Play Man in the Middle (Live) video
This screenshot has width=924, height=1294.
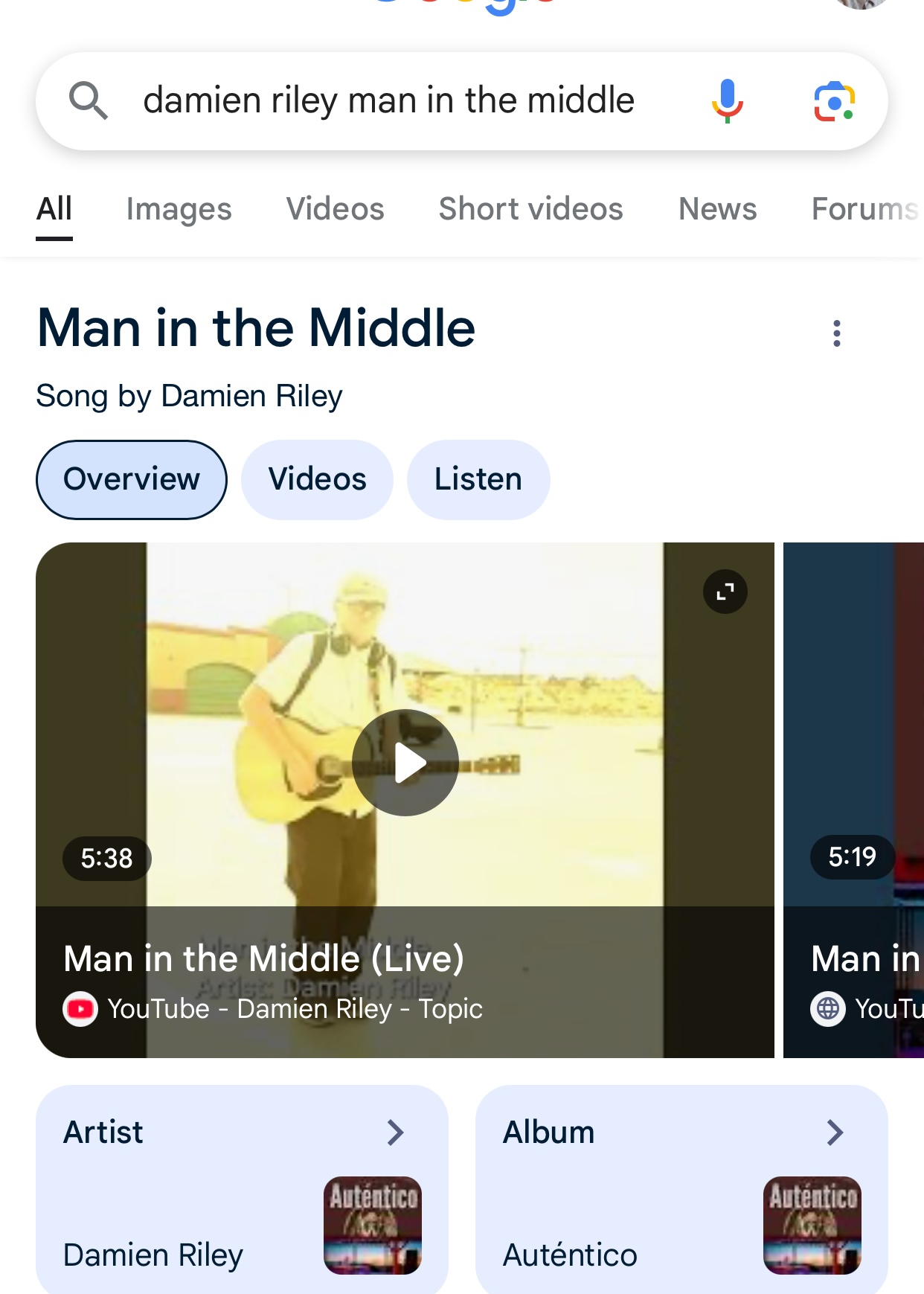405,763
